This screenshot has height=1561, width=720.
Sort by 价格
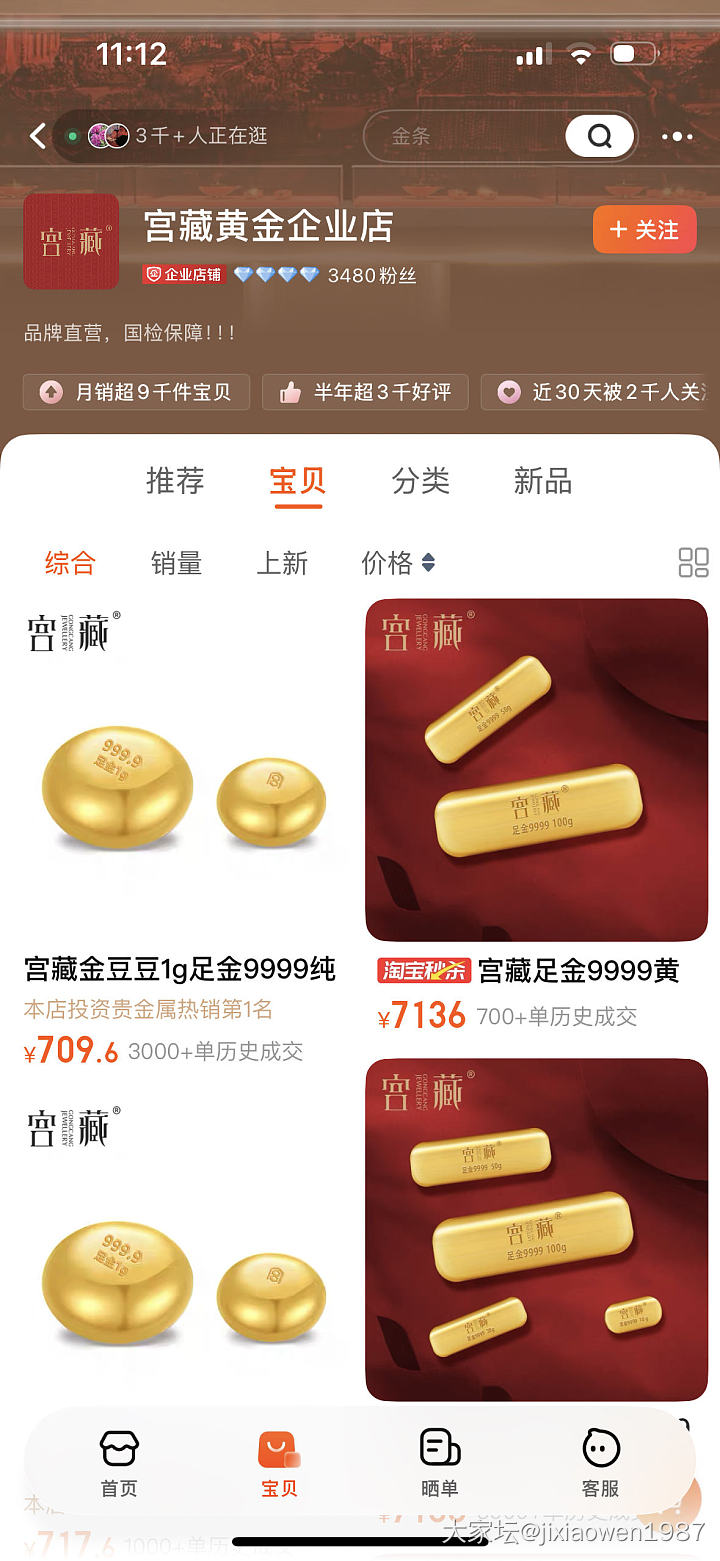pos(397,563)
